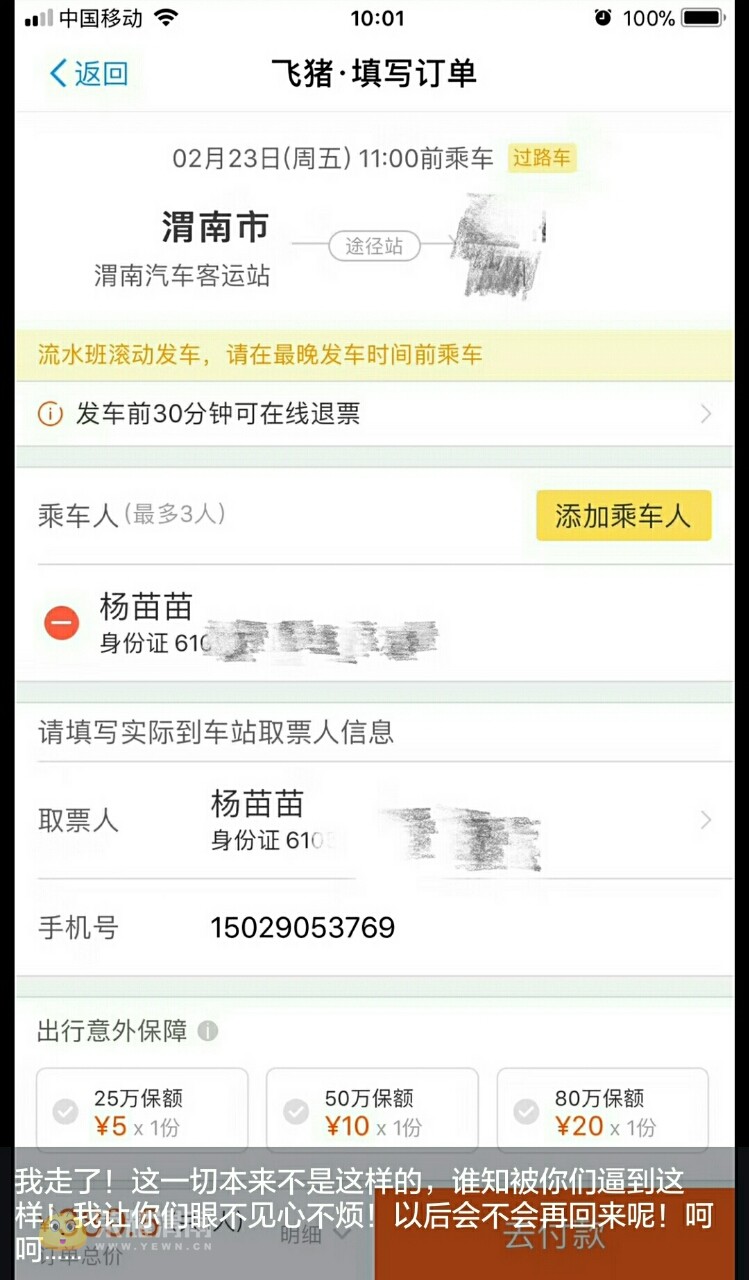This screenshot has height=1280, width=749.
Task: Select the 25万保额 ¥5 insurance option
Action: coord(142,1112)
